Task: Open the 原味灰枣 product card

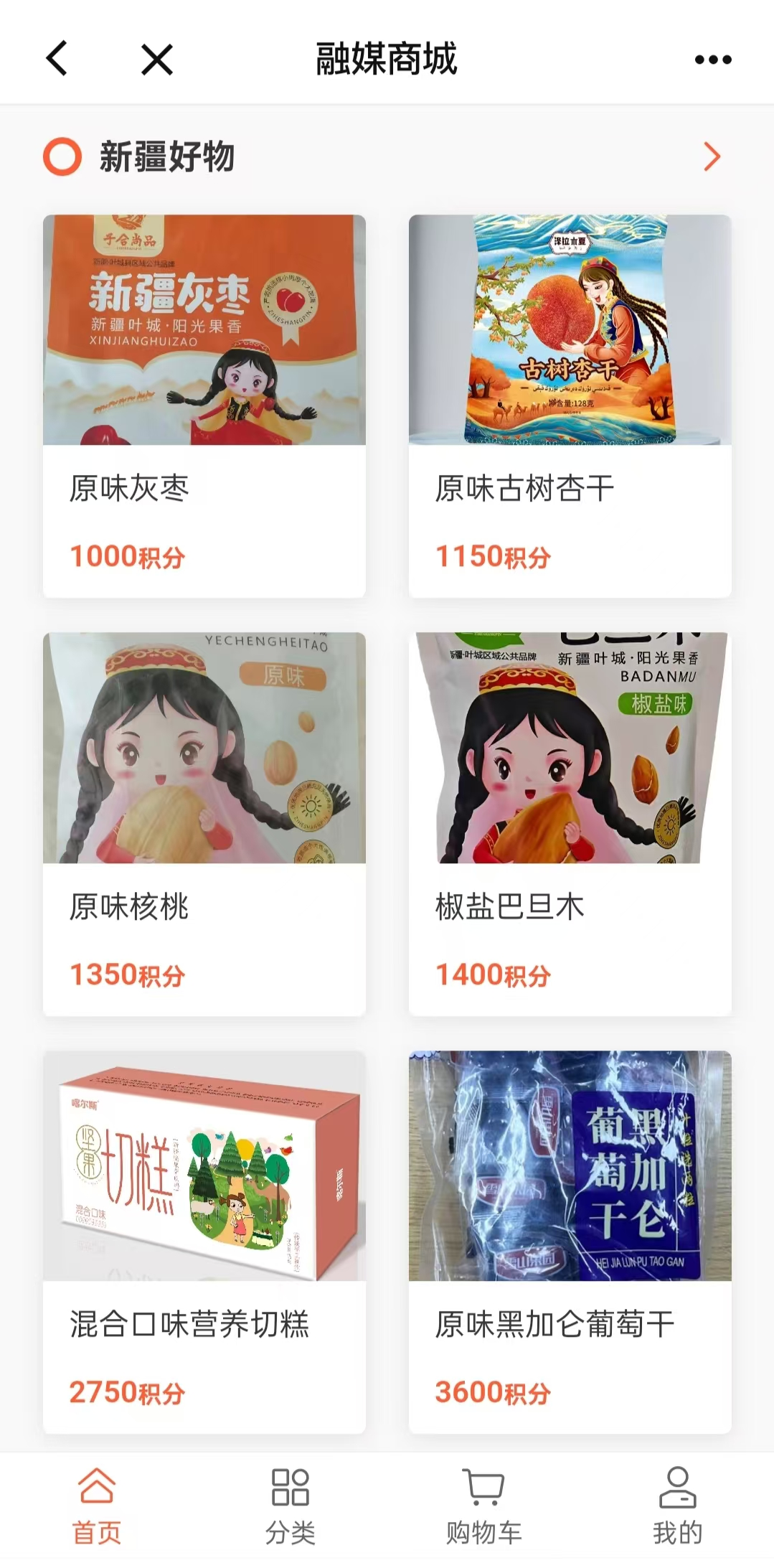Action: pos(204,405)
